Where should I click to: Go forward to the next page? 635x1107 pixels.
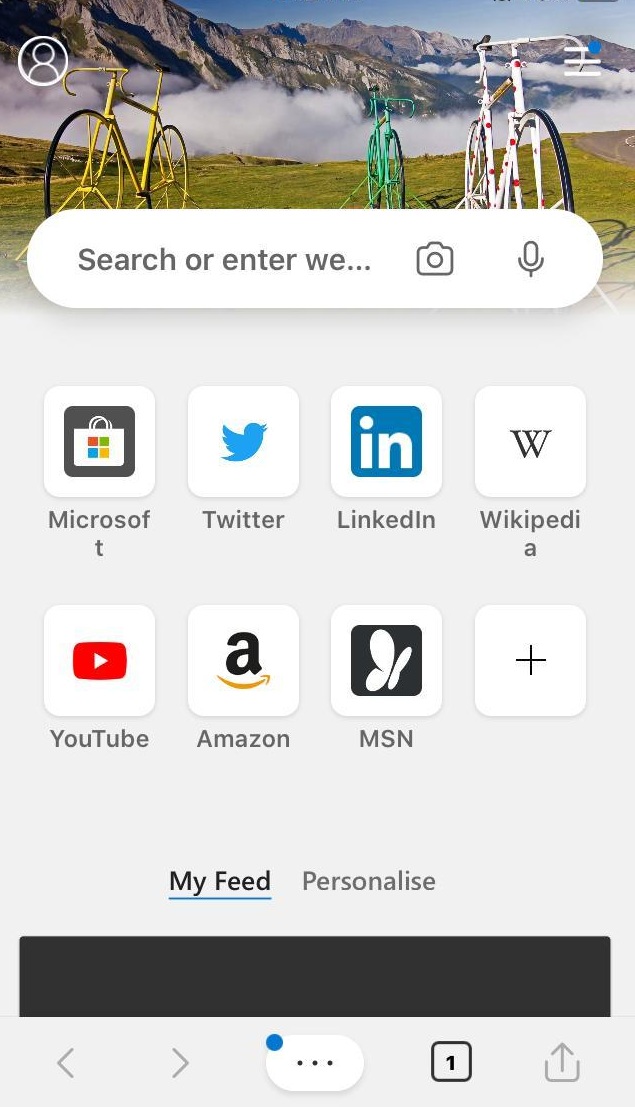(180, 1063)
